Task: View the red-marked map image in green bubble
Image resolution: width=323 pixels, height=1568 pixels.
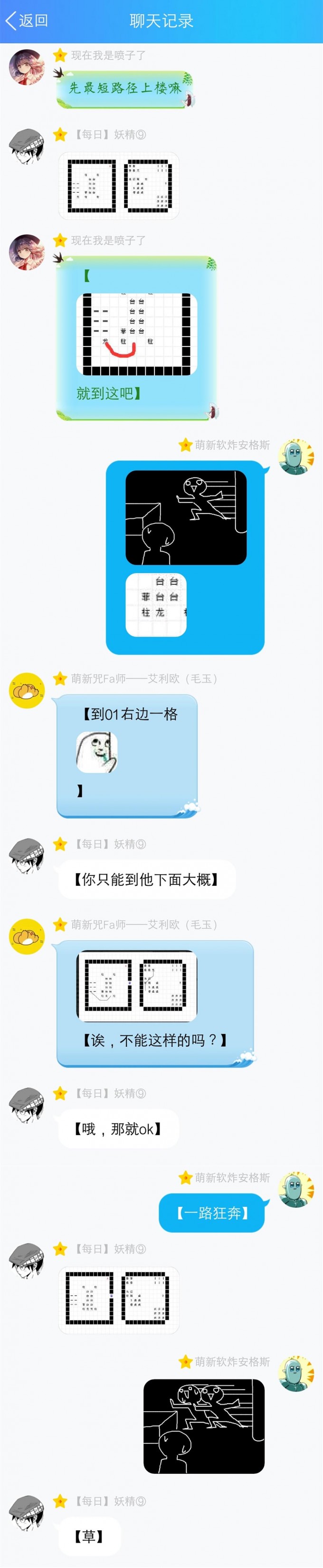Action: pyautogui.click(x=137, y=334)
